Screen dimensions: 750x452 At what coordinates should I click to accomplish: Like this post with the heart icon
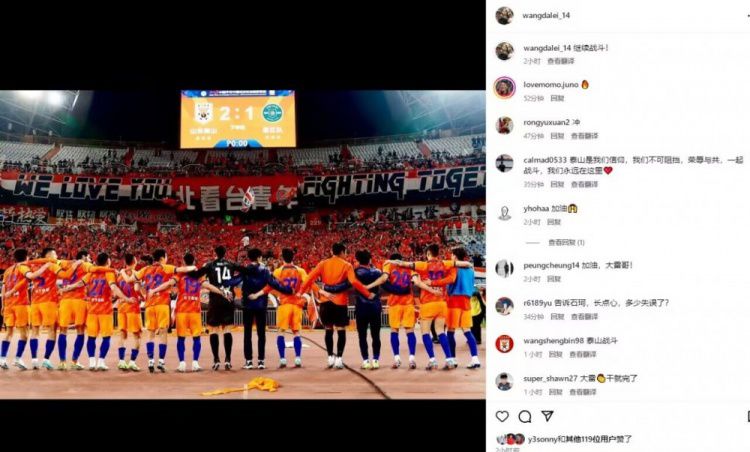coord(502,416)
